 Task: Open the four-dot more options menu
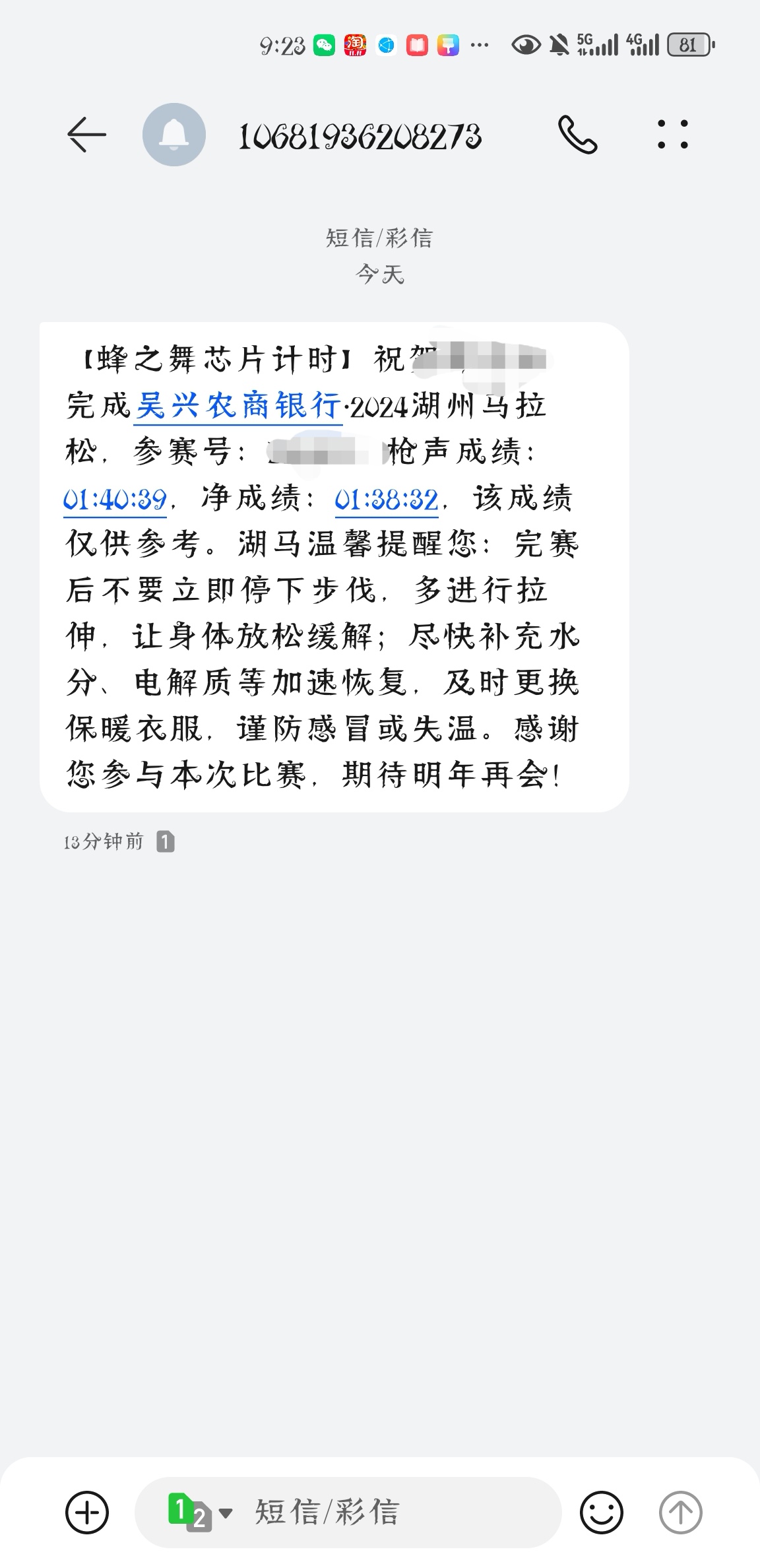(672, 135)
